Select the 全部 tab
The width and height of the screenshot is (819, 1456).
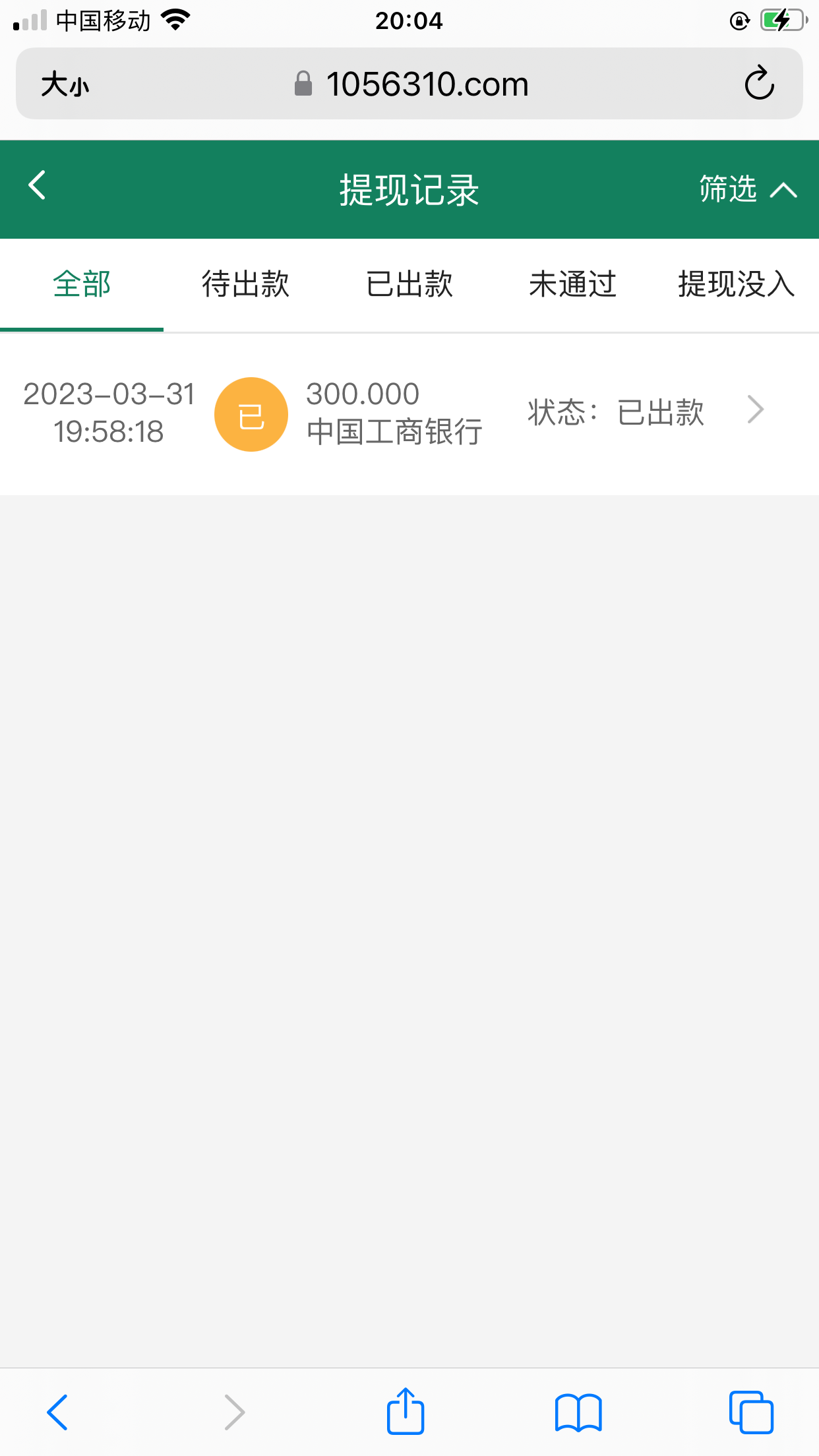pyautogui.click(x=82, y=284)
